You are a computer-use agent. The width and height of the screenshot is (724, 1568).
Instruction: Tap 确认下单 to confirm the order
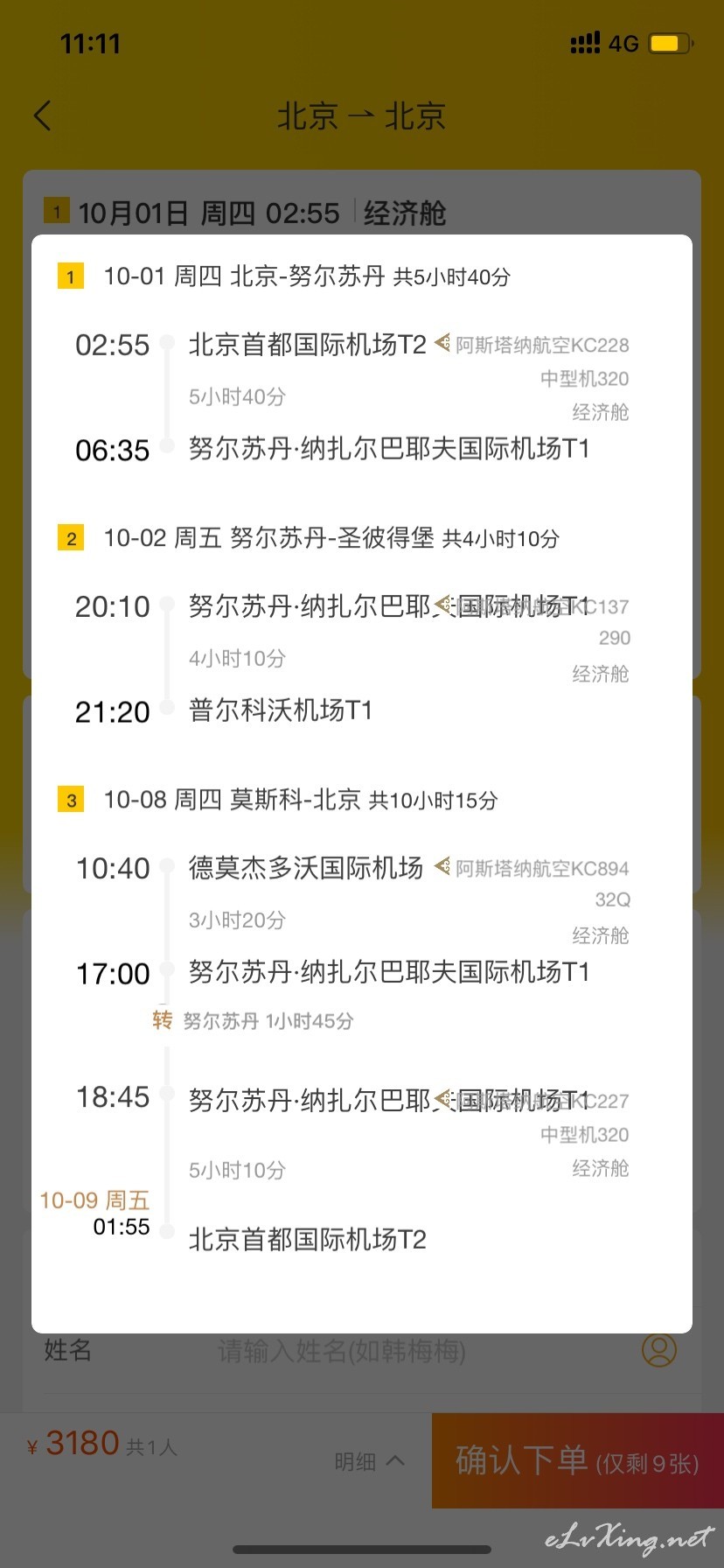[x=577, y=1460]
